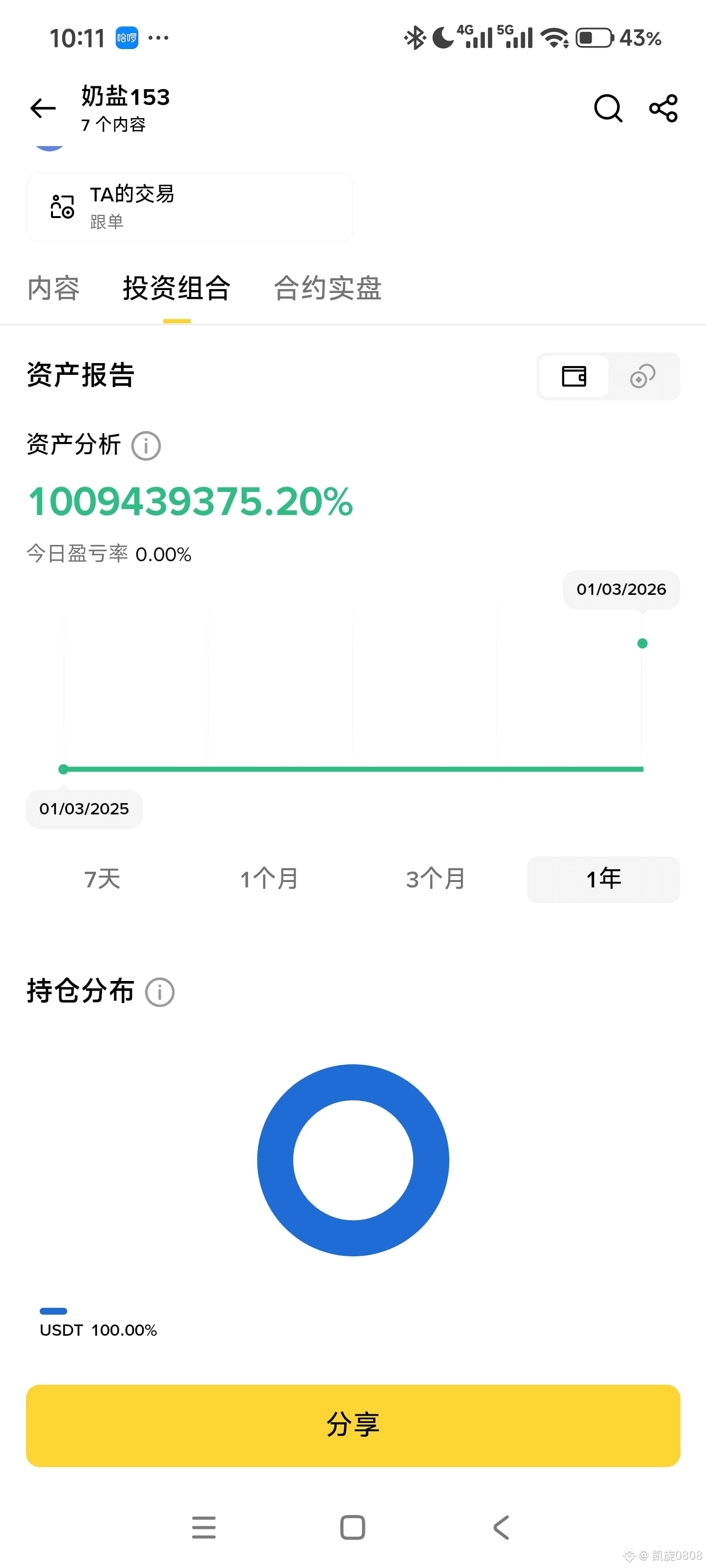Open the TA的交易 copy-trading entry
This screenshot has width=706, height=1568.
[189, 206]
